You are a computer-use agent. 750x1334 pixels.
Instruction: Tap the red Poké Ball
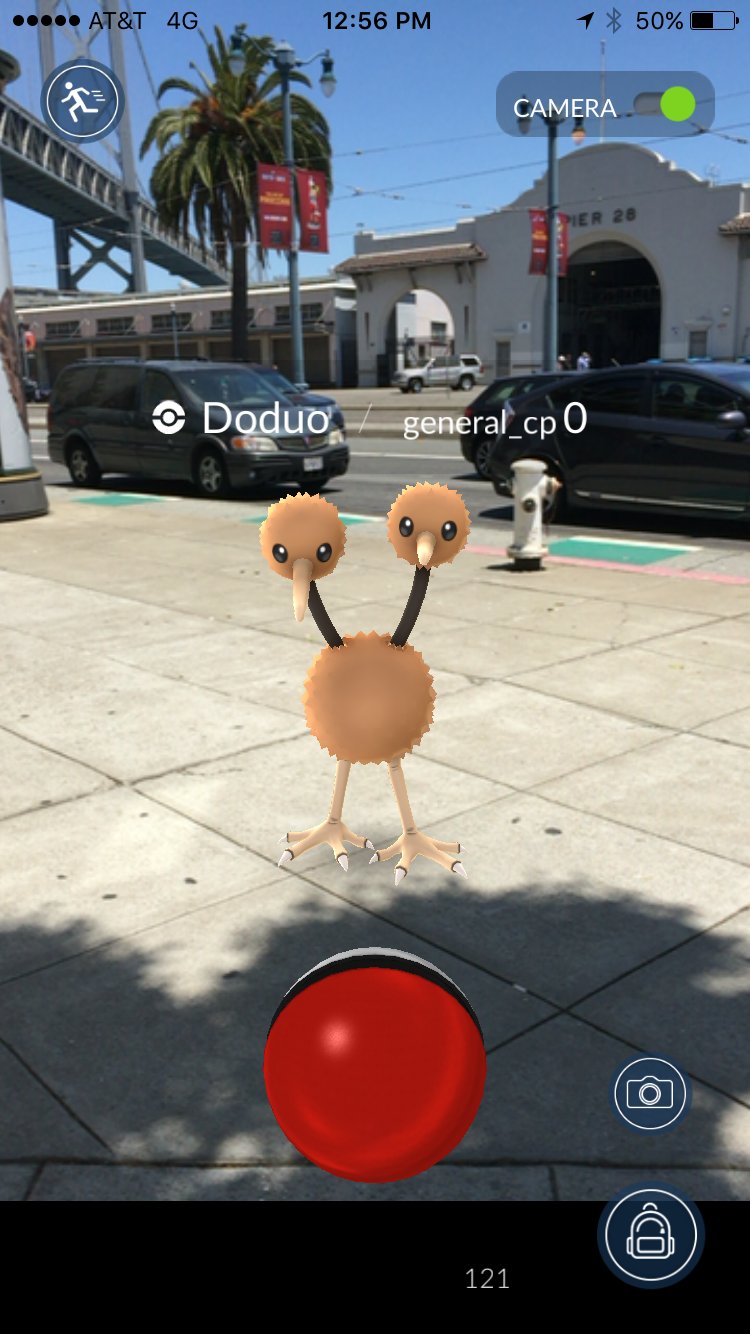(375, 1067)
